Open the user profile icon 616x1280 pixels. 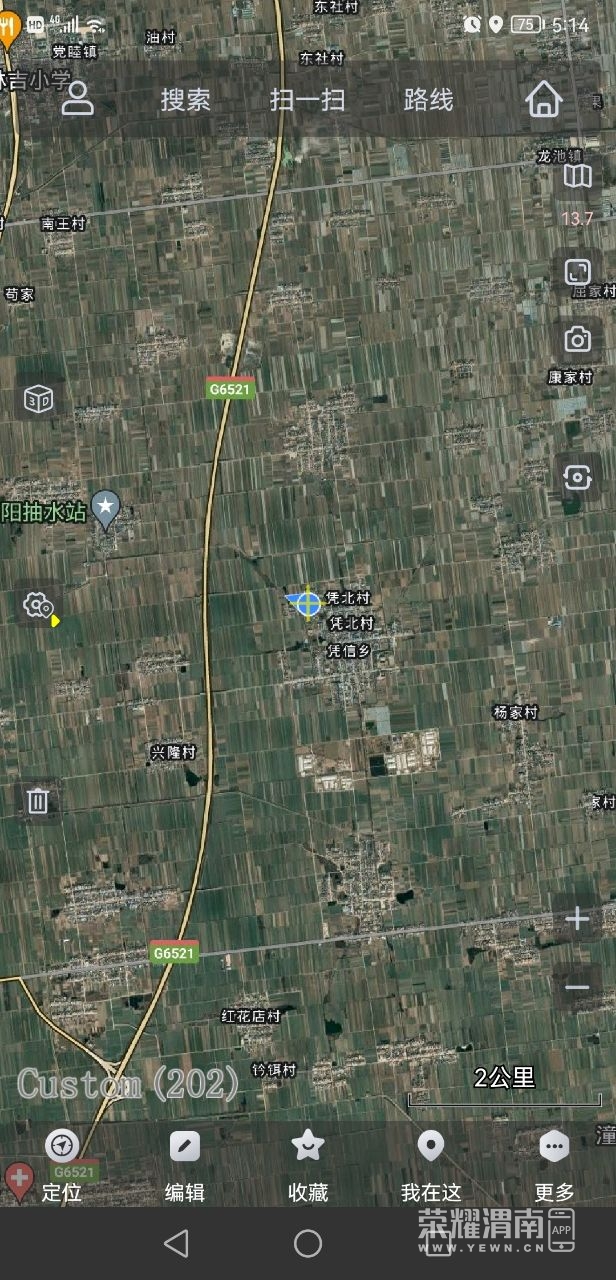tap(77, 99)
